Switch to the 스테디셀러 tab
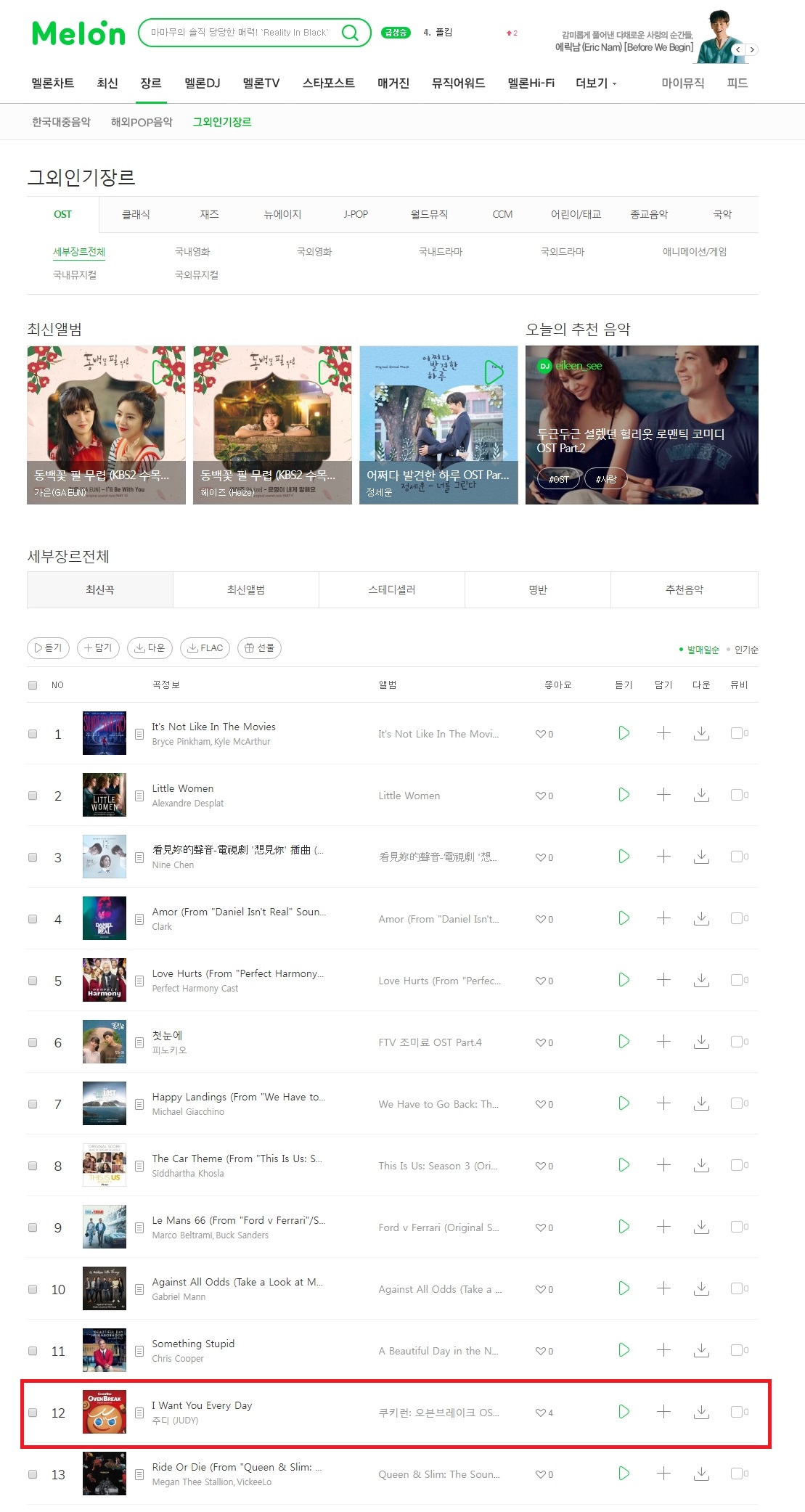Image resolution: width=805 pixels, height=1512 pixels. tap(392, 589)
